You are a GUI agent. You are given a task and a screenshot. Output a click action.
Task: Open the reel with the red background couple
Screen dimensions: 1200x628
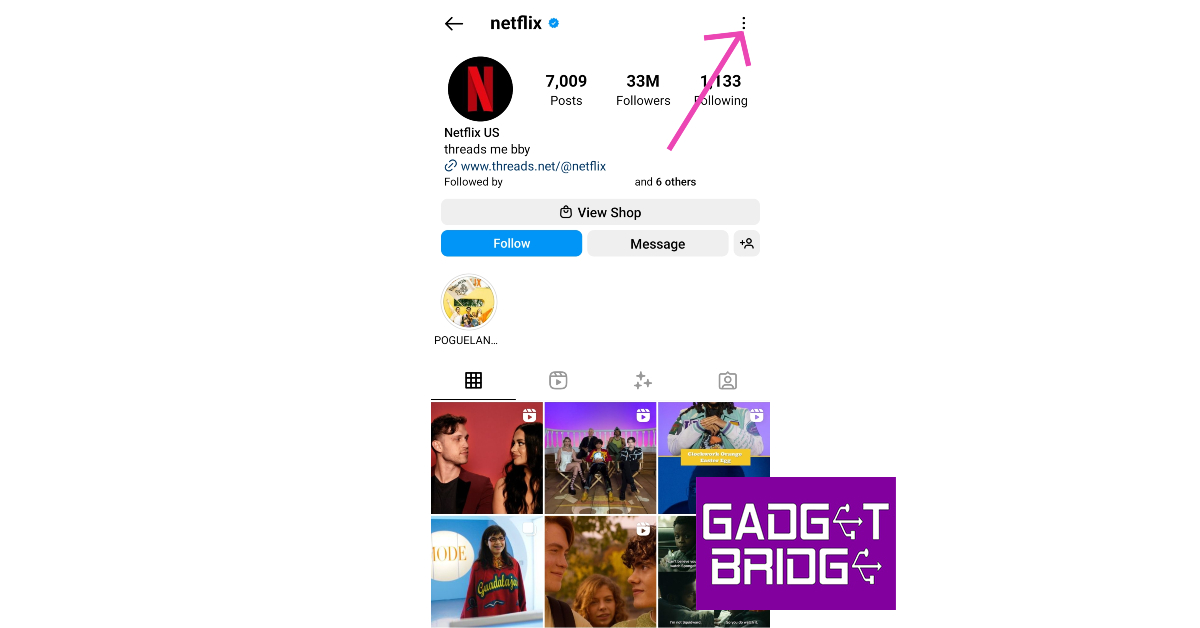pyautogui.click(x=487, y=458)
